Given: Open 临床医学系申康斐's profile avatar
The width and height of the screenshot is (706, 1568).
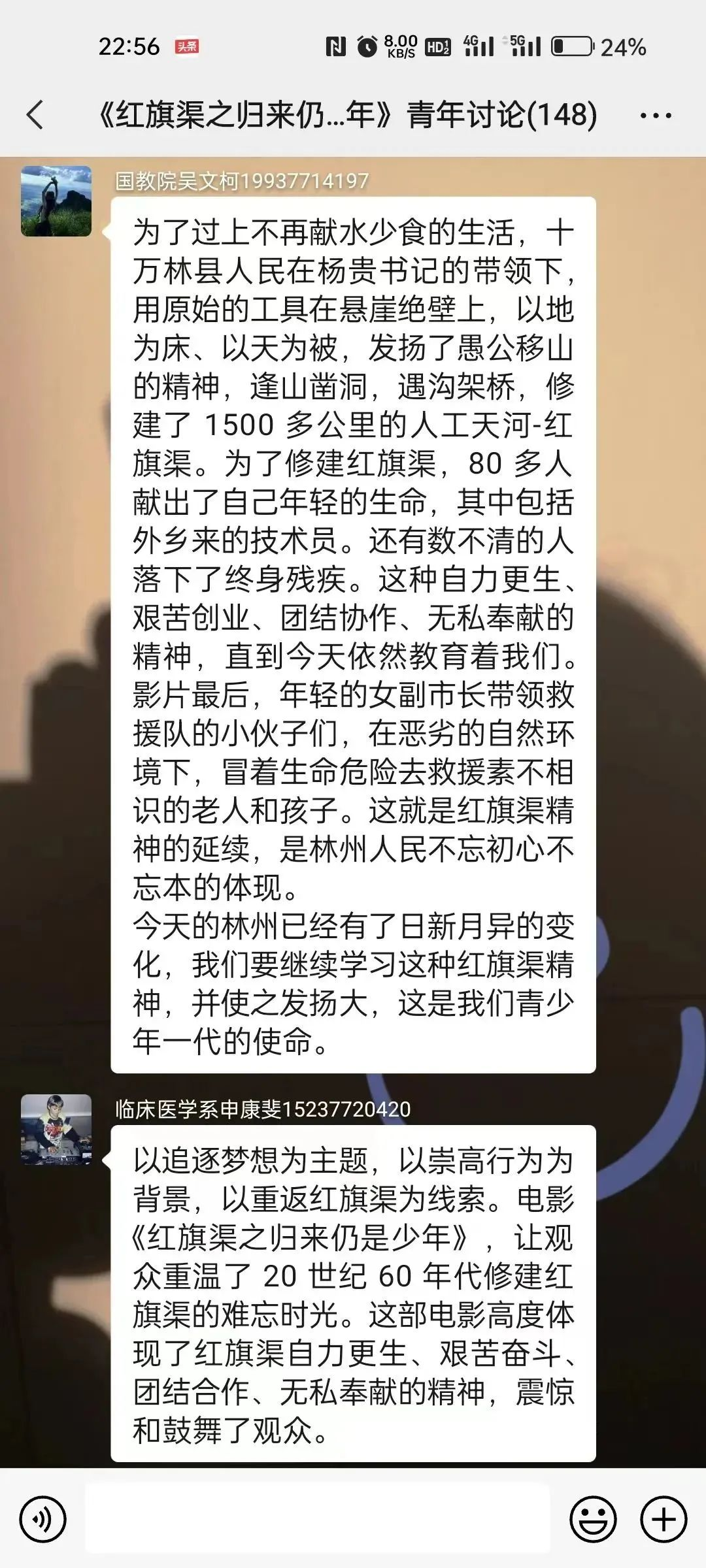Looking at the screenshot, I should [x=56, y=1130].
